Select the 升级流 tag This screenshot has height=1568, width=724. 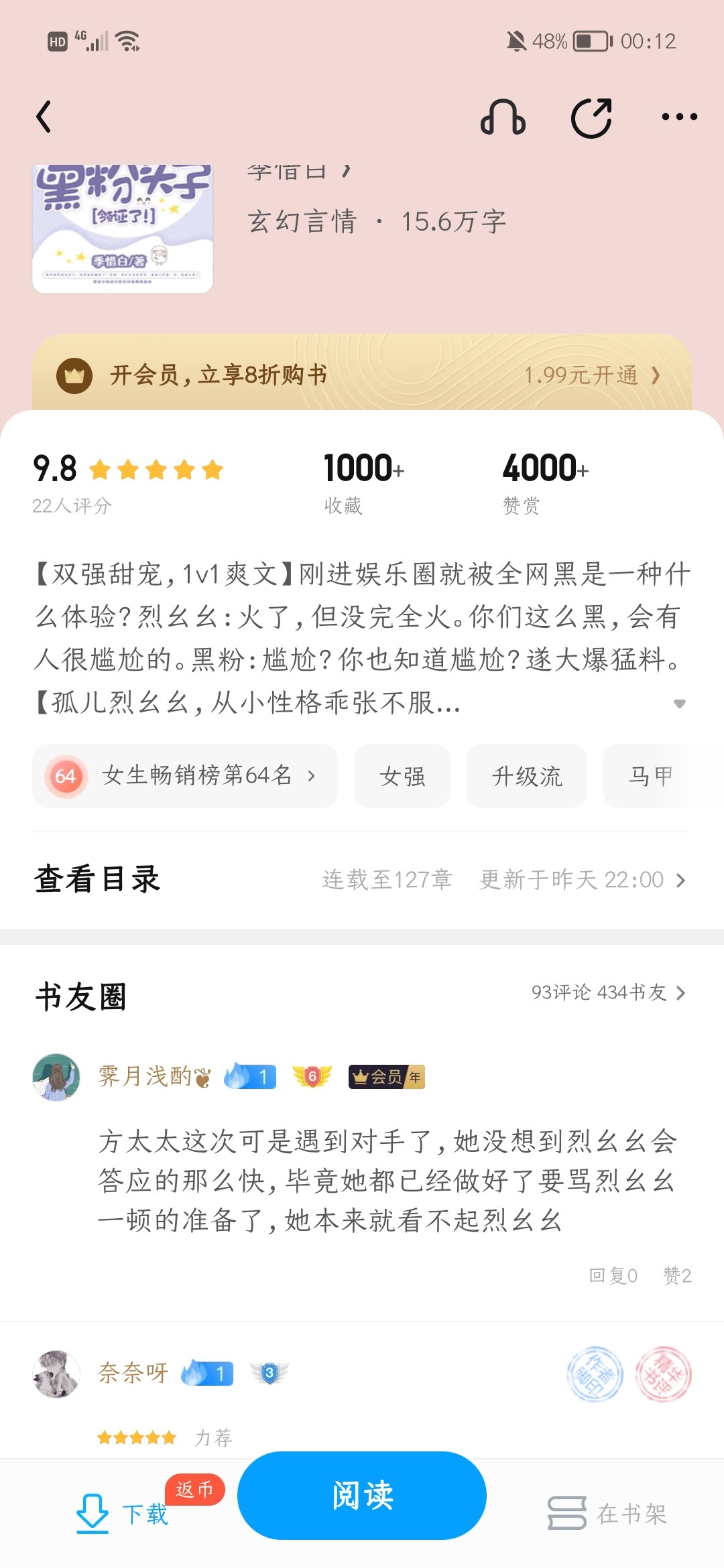(x=527, y=776)
